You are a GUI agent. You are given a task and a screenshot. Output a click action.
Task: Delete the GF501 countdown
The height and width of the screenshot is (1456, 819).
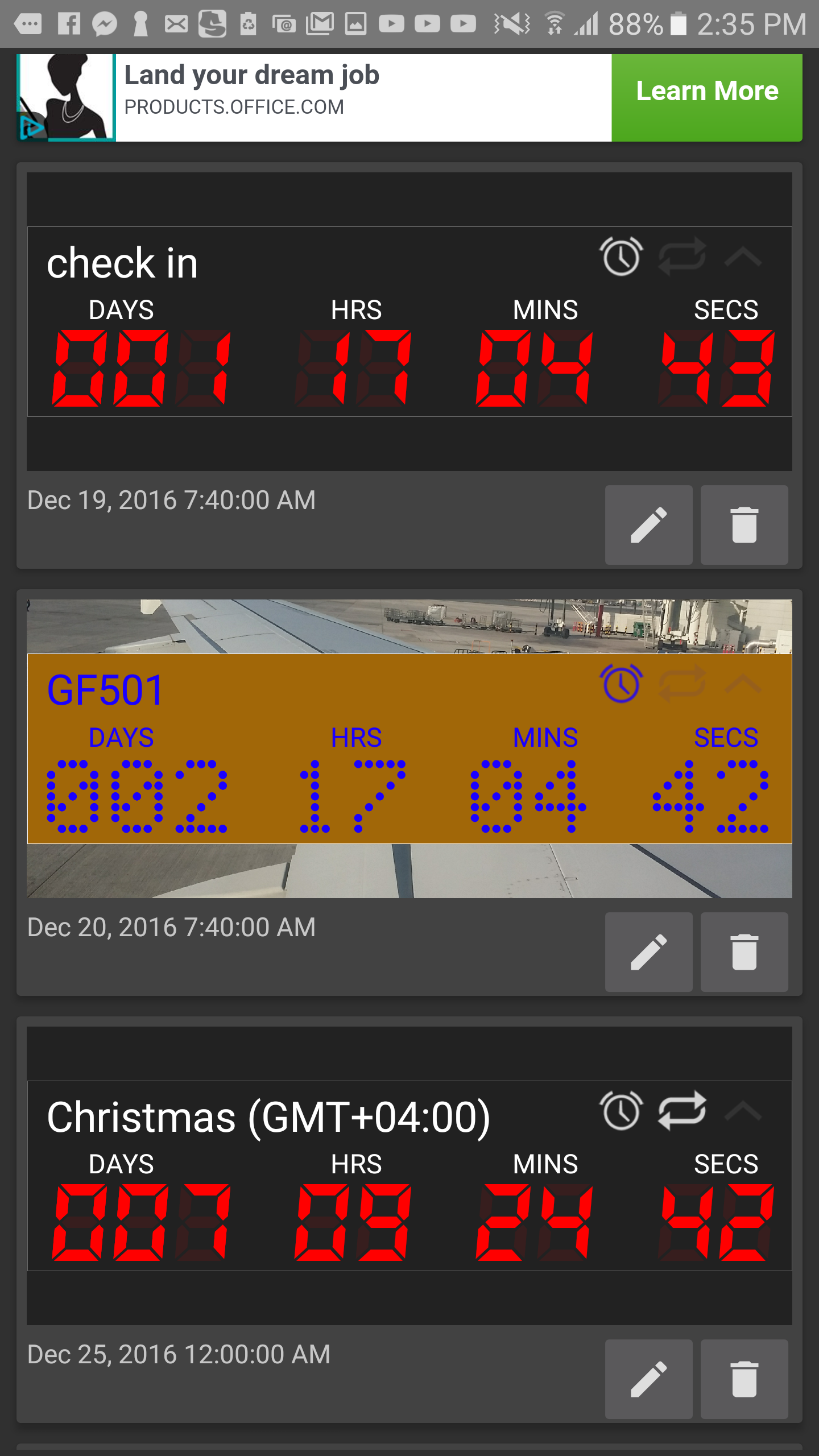pos(744,952)
